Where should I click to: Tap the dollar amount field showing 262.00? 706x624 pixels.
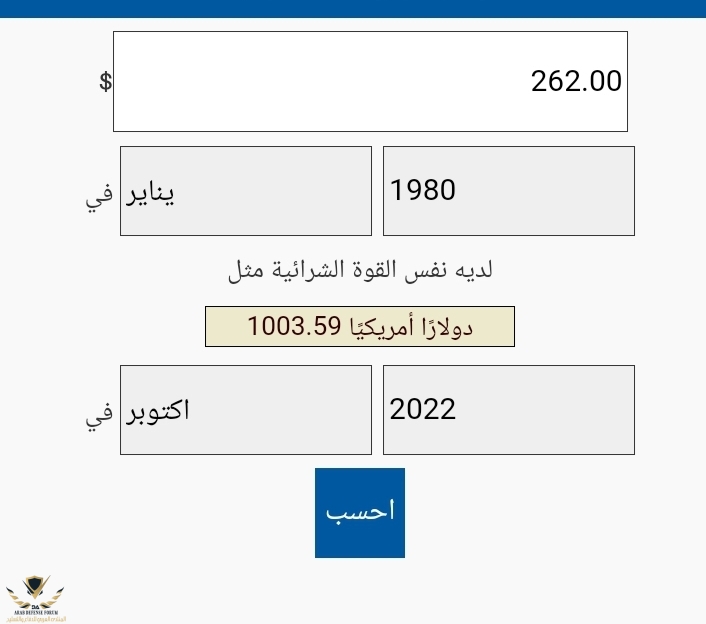(x=370, y=81)
